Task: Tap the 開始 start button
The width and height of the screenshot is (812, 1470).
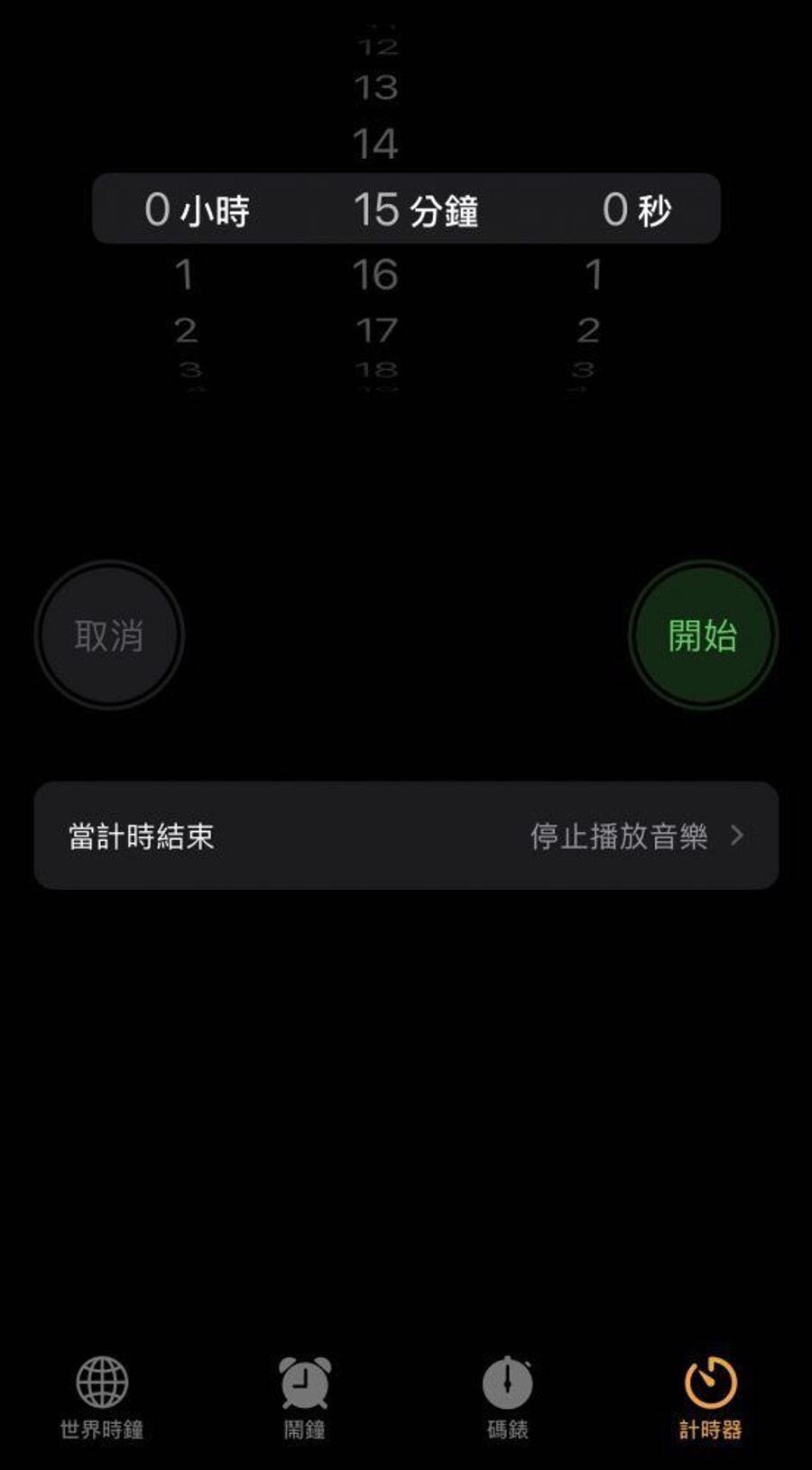Action: [703, 635]
